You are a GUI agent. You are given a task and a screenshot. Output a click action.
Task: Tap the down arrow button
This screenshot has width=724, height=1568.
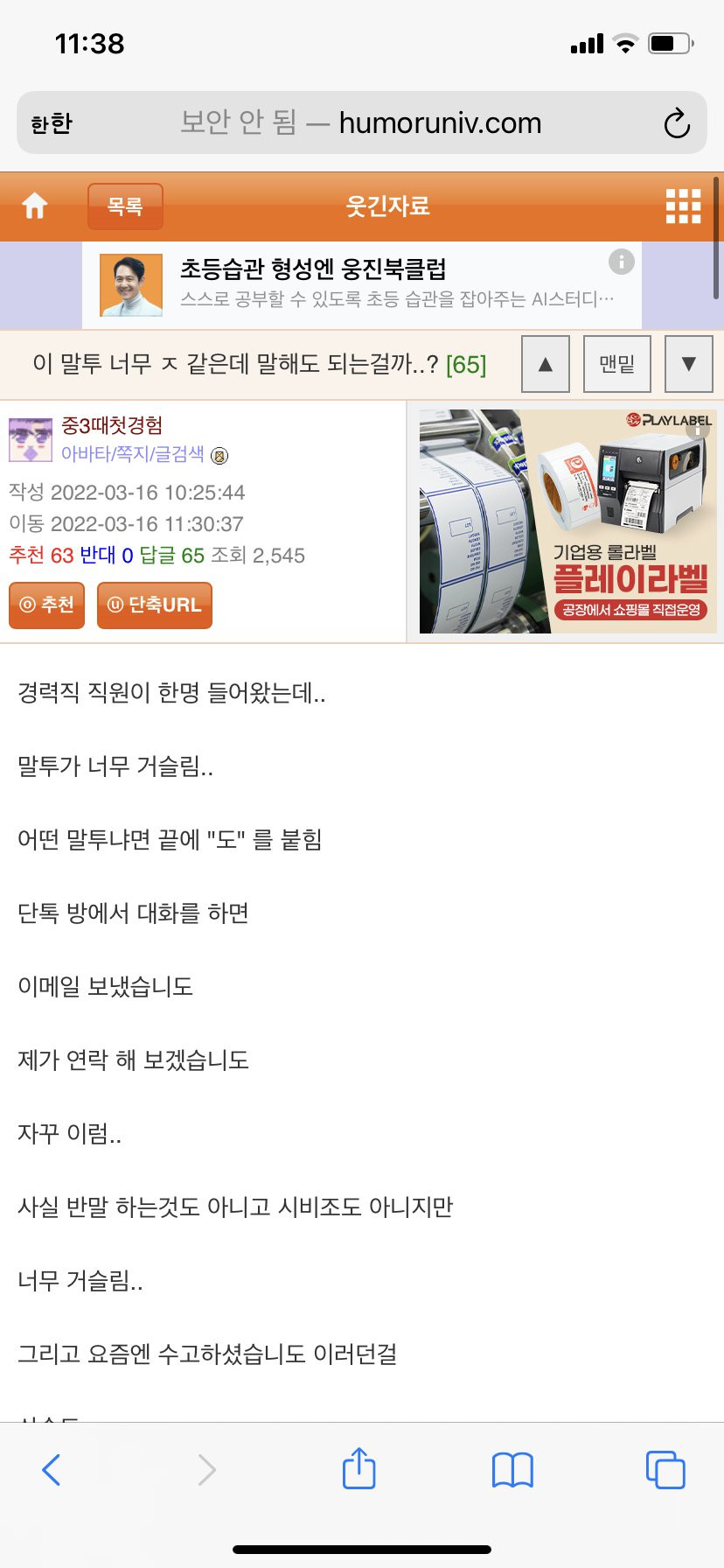(688, 364)
